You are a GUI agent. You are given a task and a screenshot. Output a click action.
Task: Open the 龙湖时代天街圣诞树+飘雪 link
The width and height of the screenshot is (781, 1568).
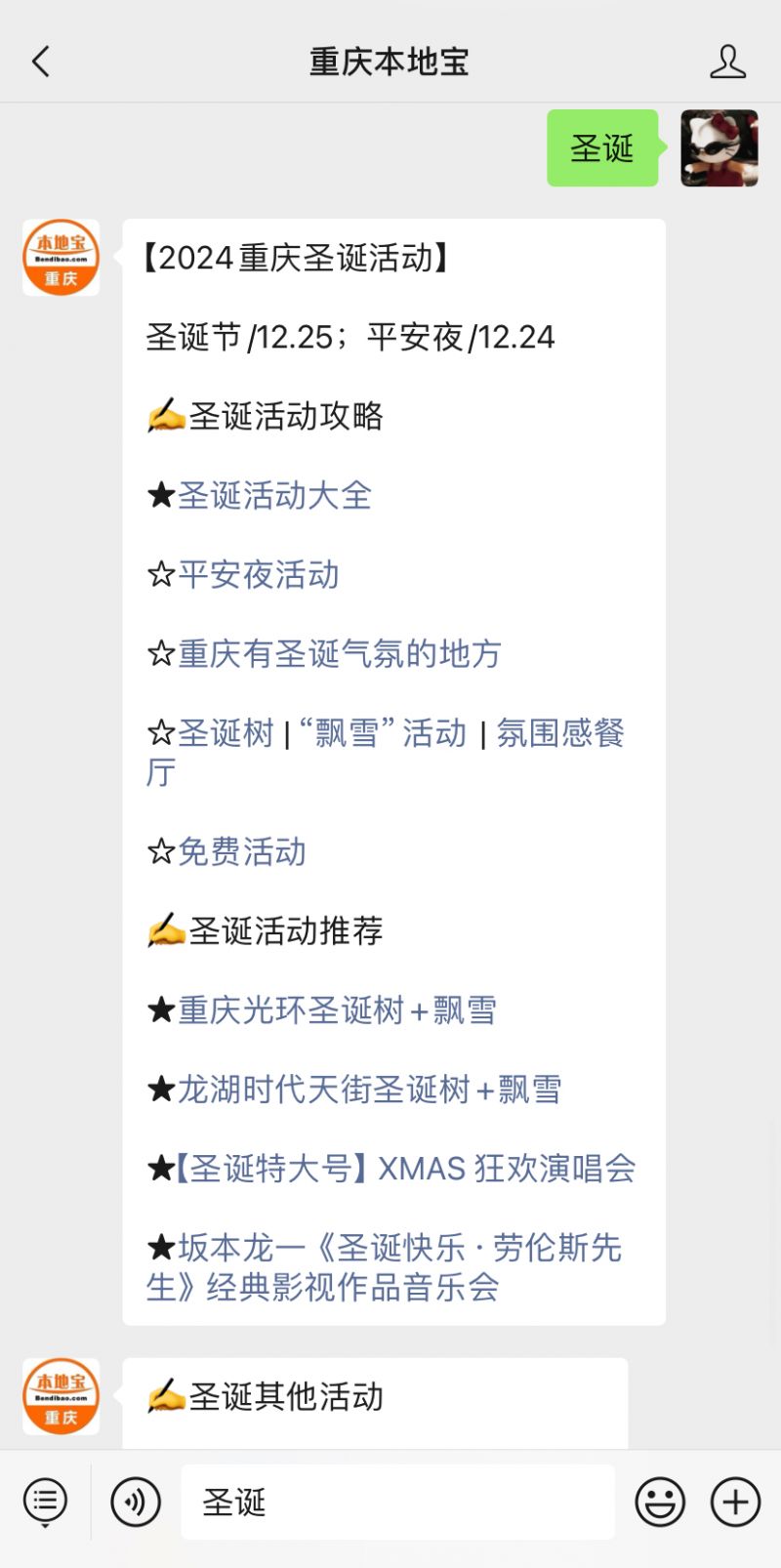(x=369, y=1089)
